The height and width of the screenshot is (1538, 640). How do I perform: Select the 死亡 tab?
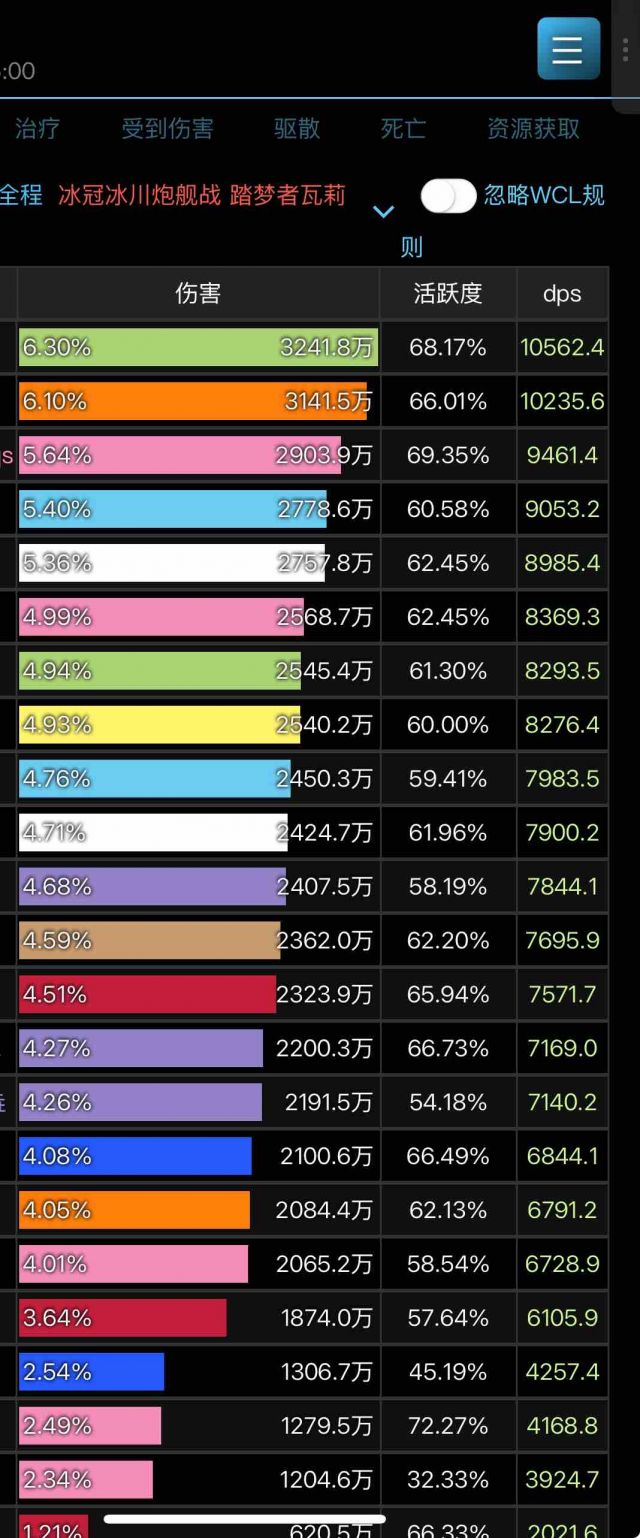(x=403, y=128)
